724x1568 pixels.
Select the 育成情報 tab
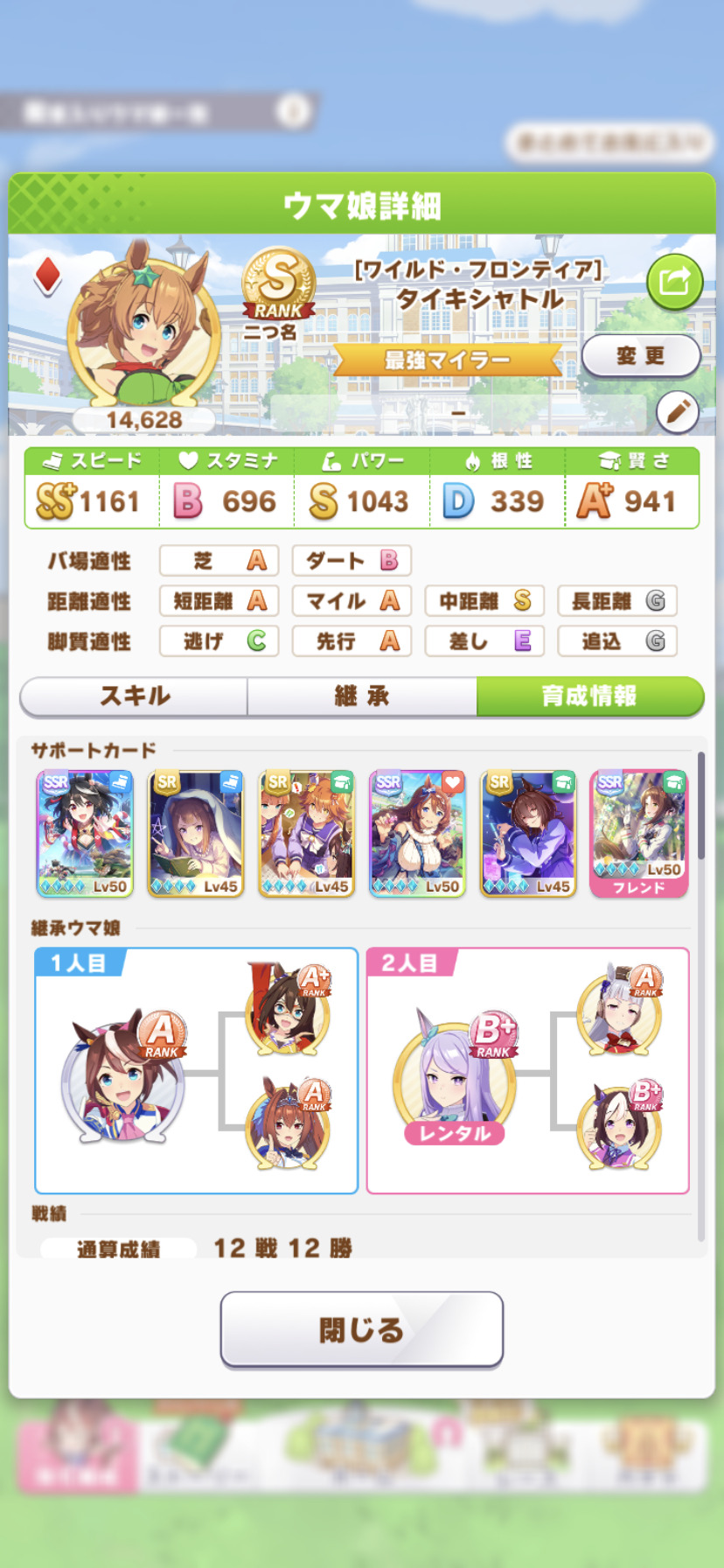(x=589, y=696)
